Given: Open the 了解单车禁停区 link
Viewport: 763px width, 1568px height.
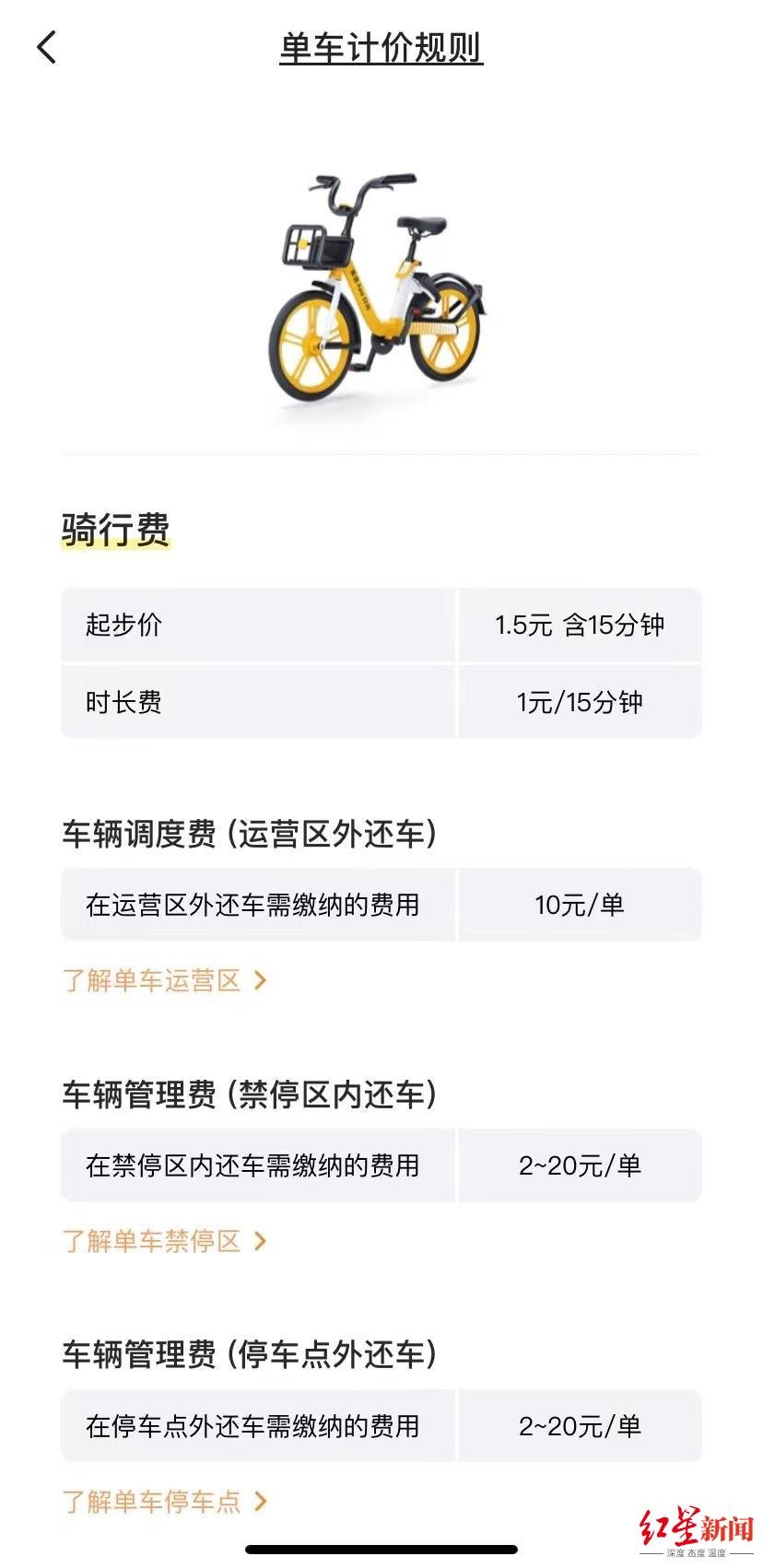Looking at the screenshot, I should pos(164,1241).
